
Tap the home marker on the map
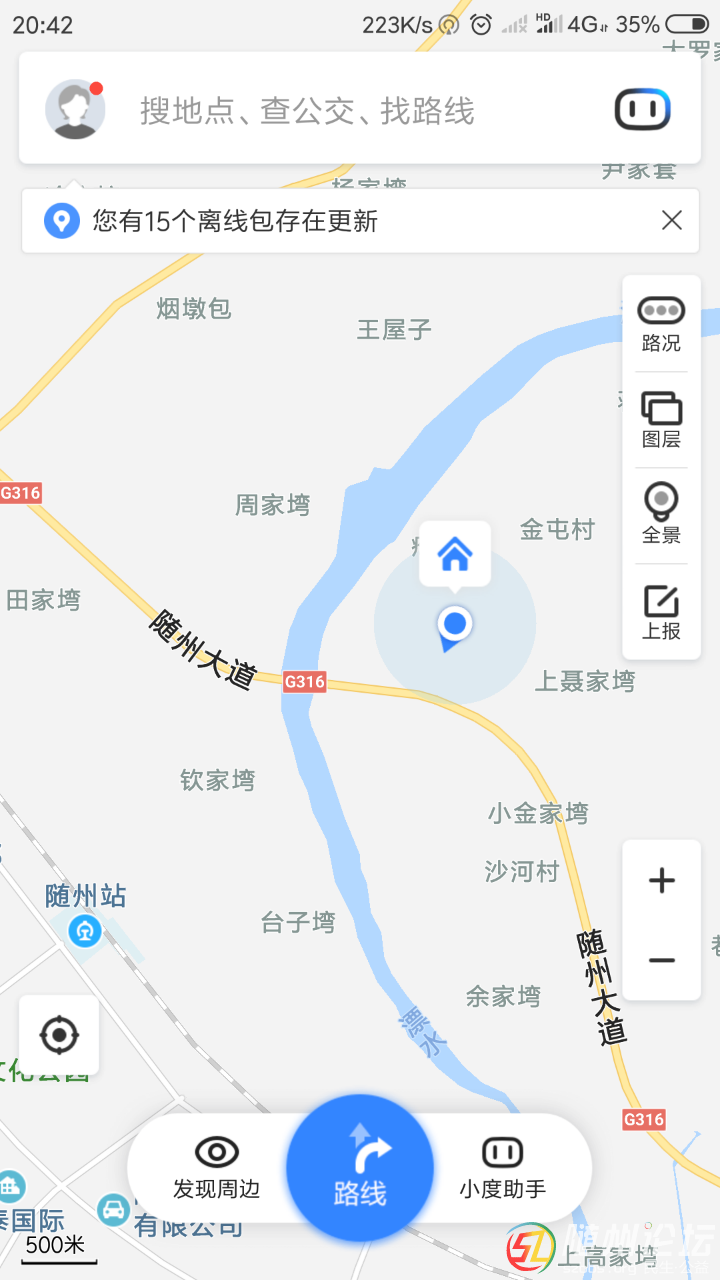pos(455,553)
